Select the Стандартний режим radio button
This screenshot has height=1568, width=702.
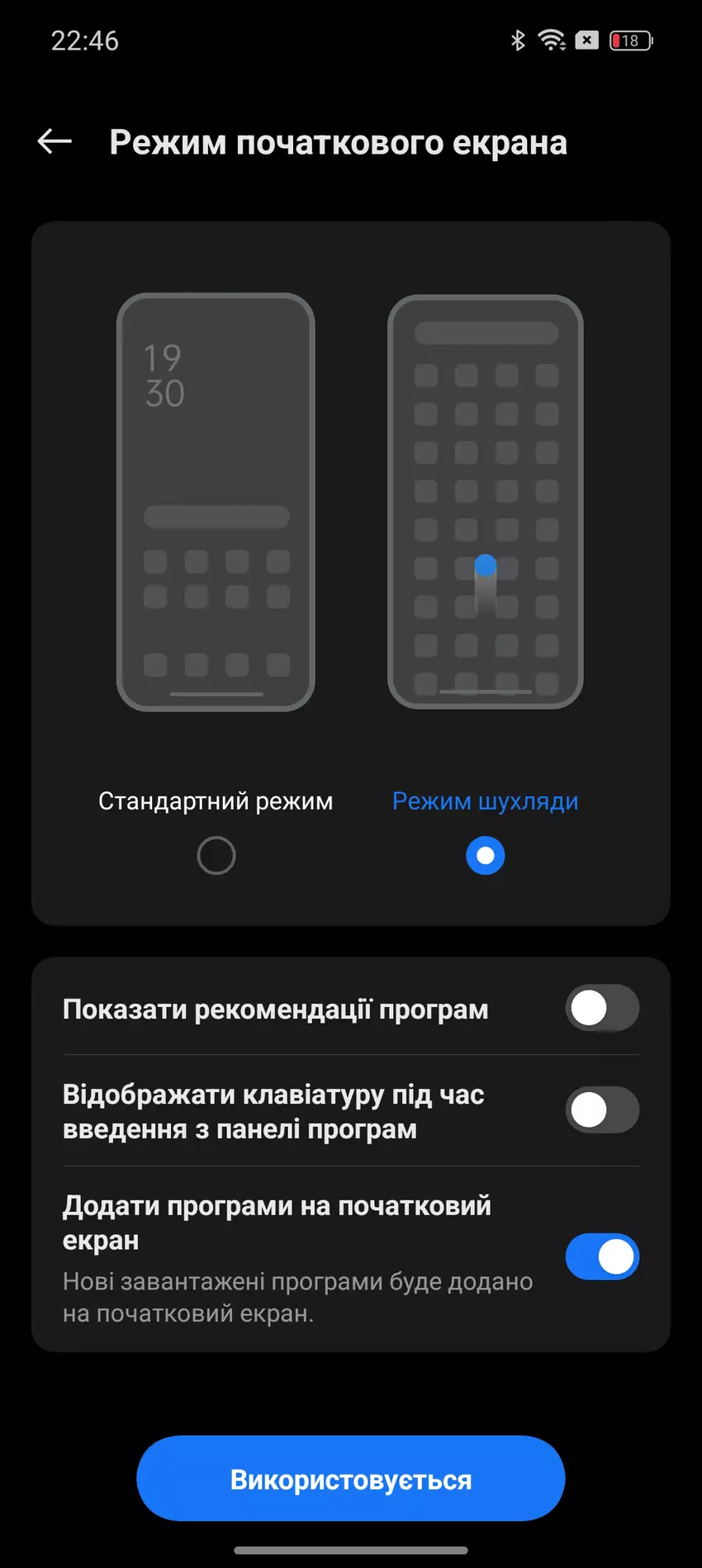coord(216,855)
